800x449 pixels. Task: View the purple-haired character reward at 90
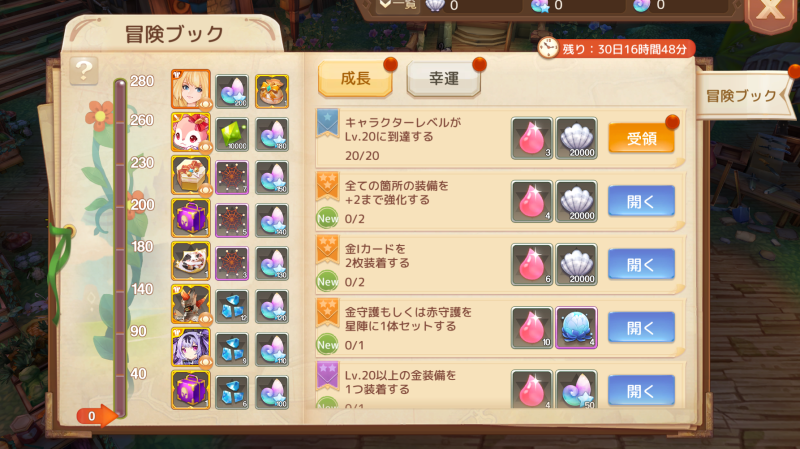point(190,347)
